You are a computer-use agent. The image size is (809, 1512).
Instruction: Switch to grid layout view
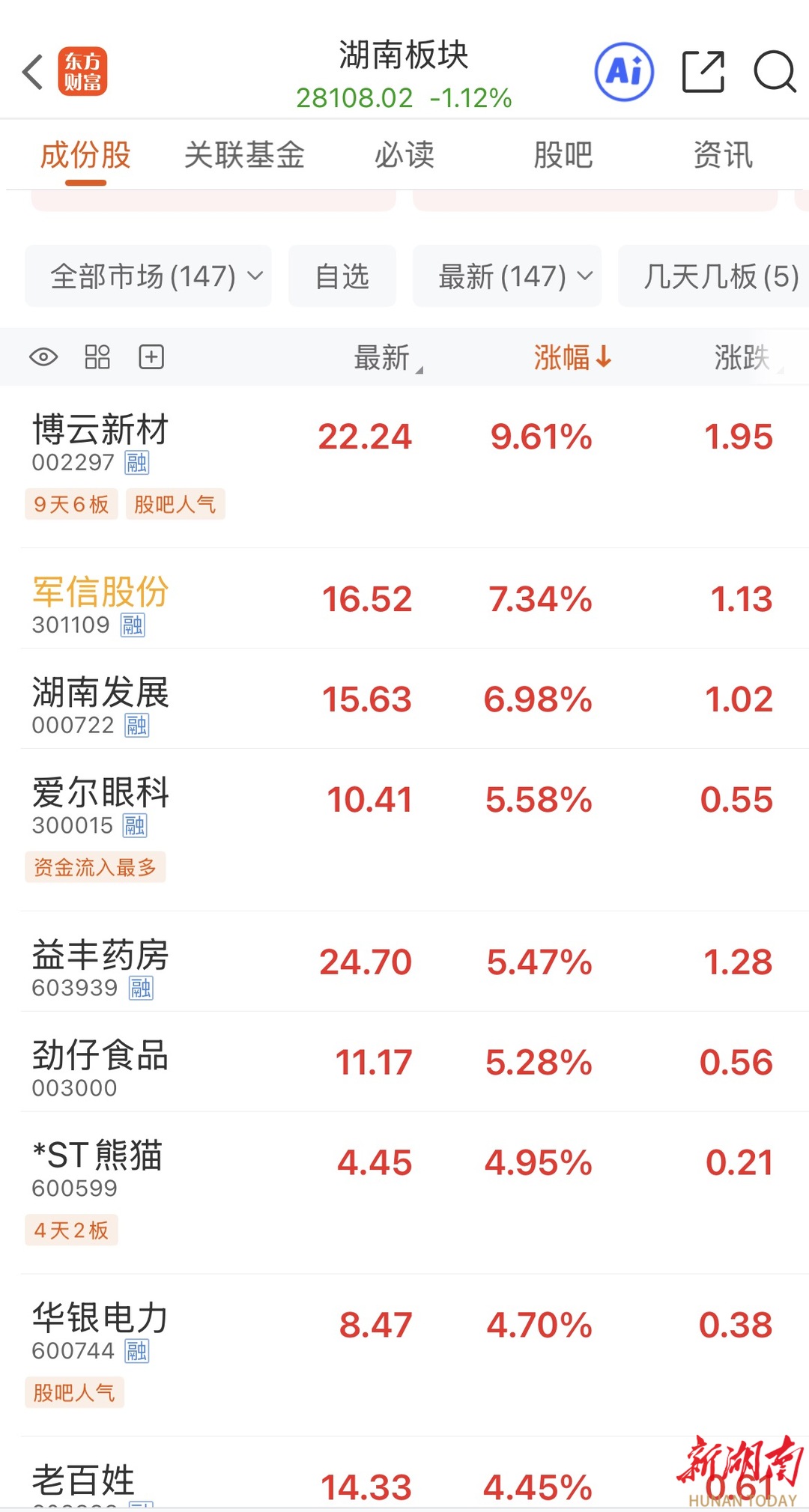(97, 357)
